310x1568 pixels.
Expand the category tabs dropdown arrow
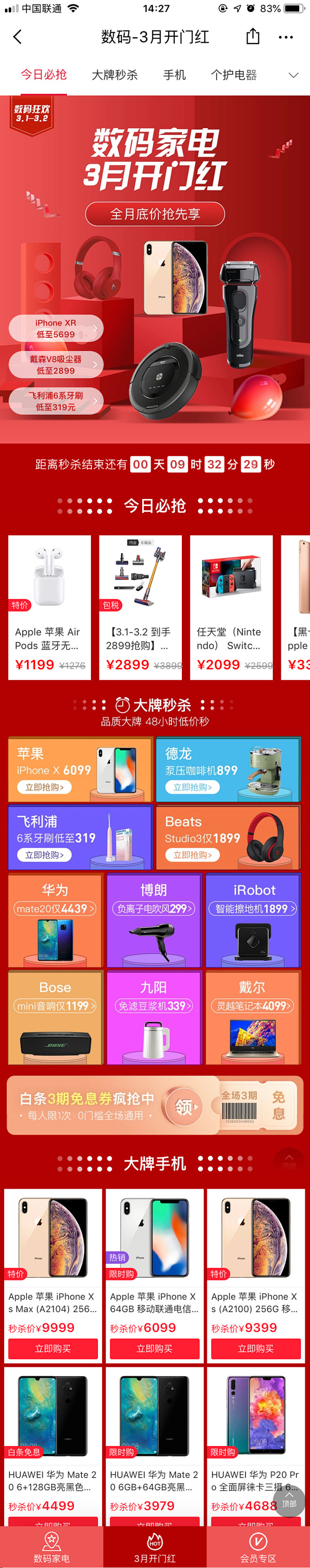[x=293, y=75]
